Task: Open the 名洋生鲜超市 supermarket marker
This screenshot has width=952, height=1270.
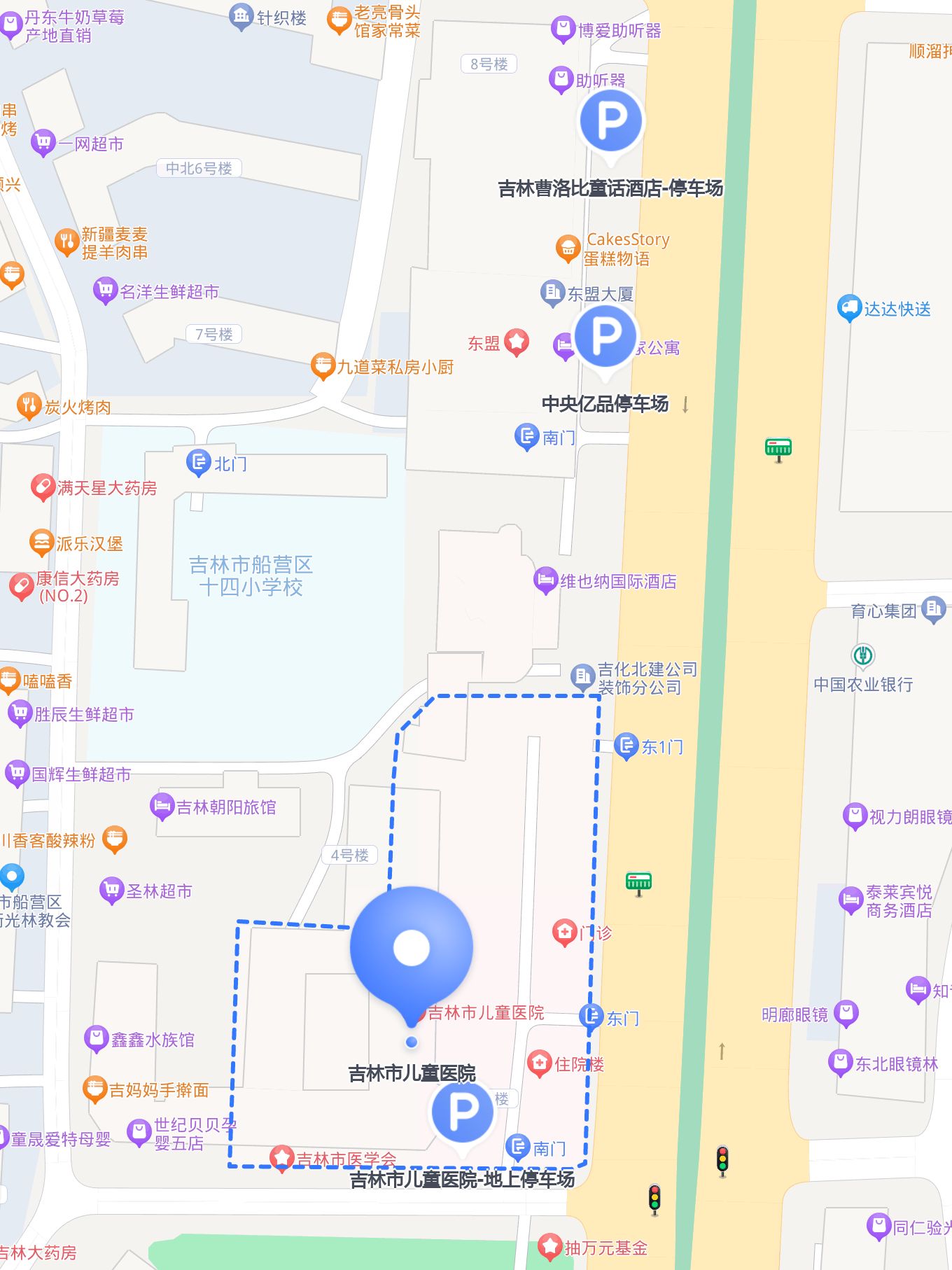Action: (105, 290)
